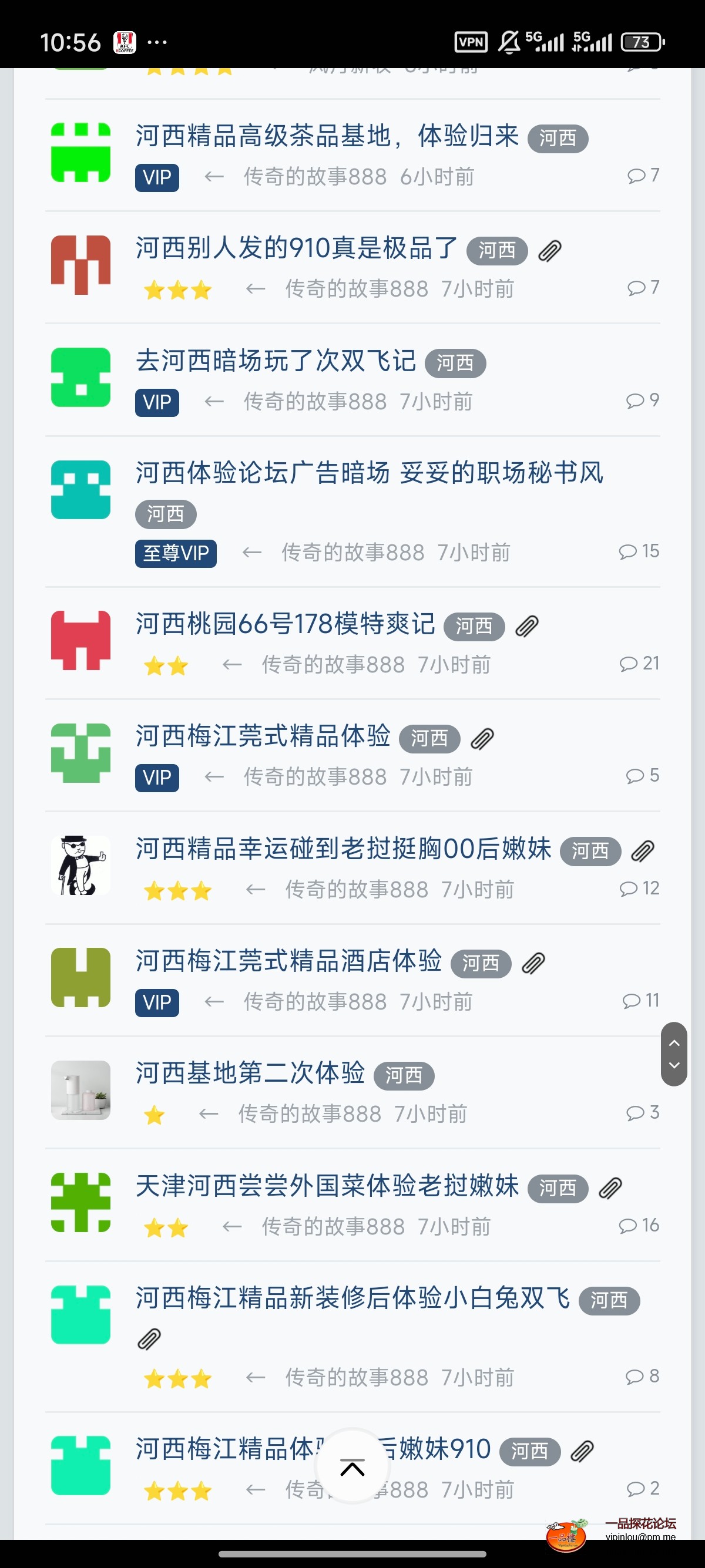Click author name 传奇的故事888
705x1568 pixels.
(332, 664)
